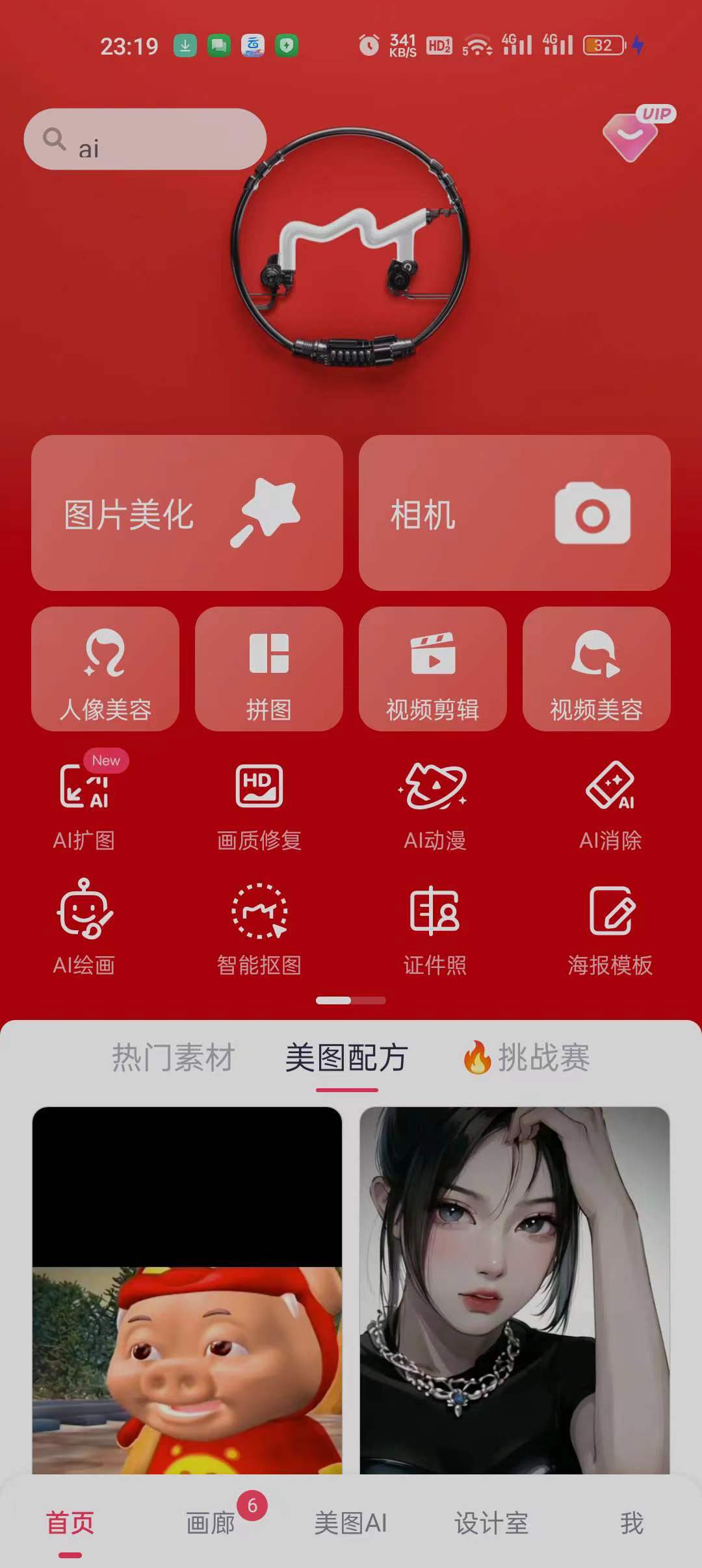This screenshot has height=1568, width=702.
Task: Open 视频美容 video beauty
Action: pos(596,669)
